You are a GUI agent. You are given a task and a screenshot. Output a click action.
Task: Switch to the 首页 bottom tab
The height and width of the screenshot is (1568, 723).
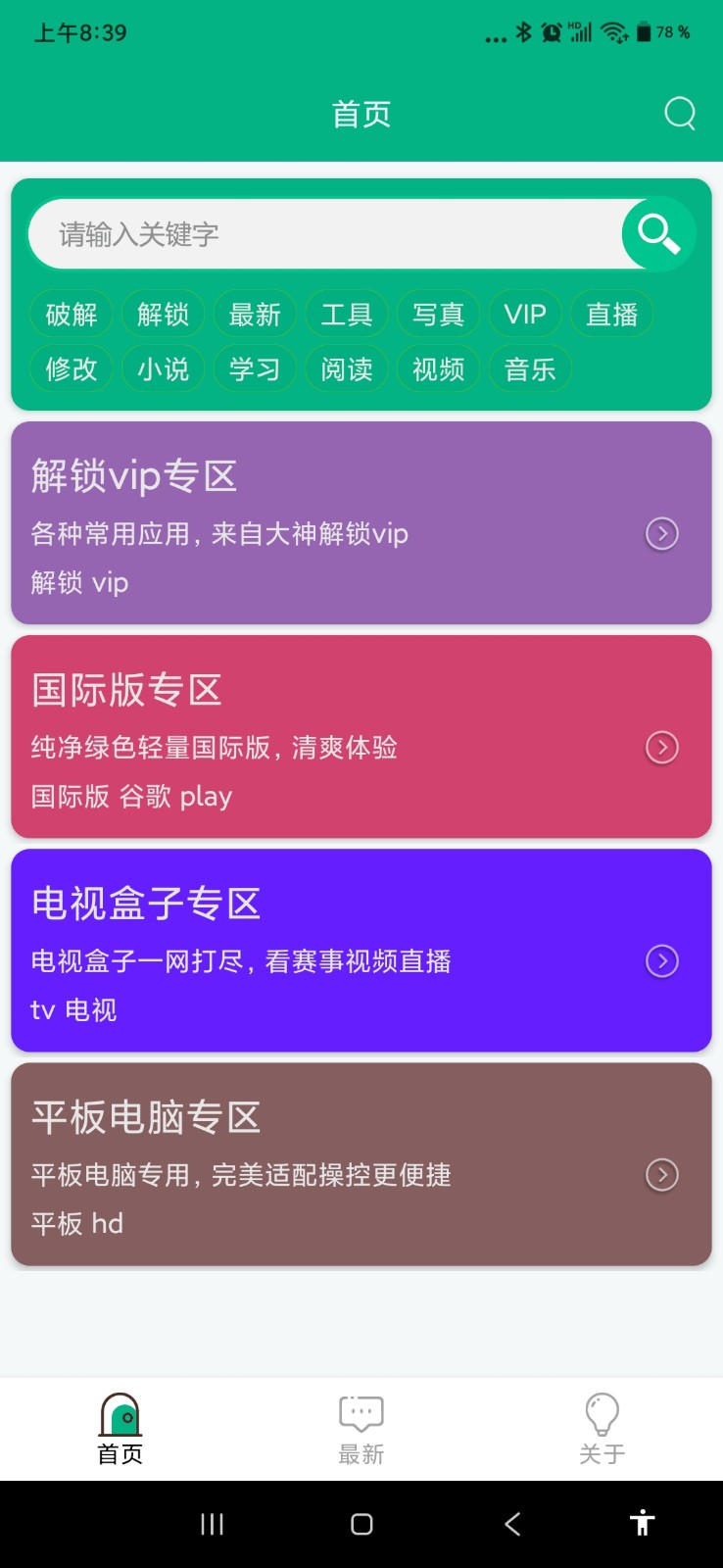tap(120, 1430)
